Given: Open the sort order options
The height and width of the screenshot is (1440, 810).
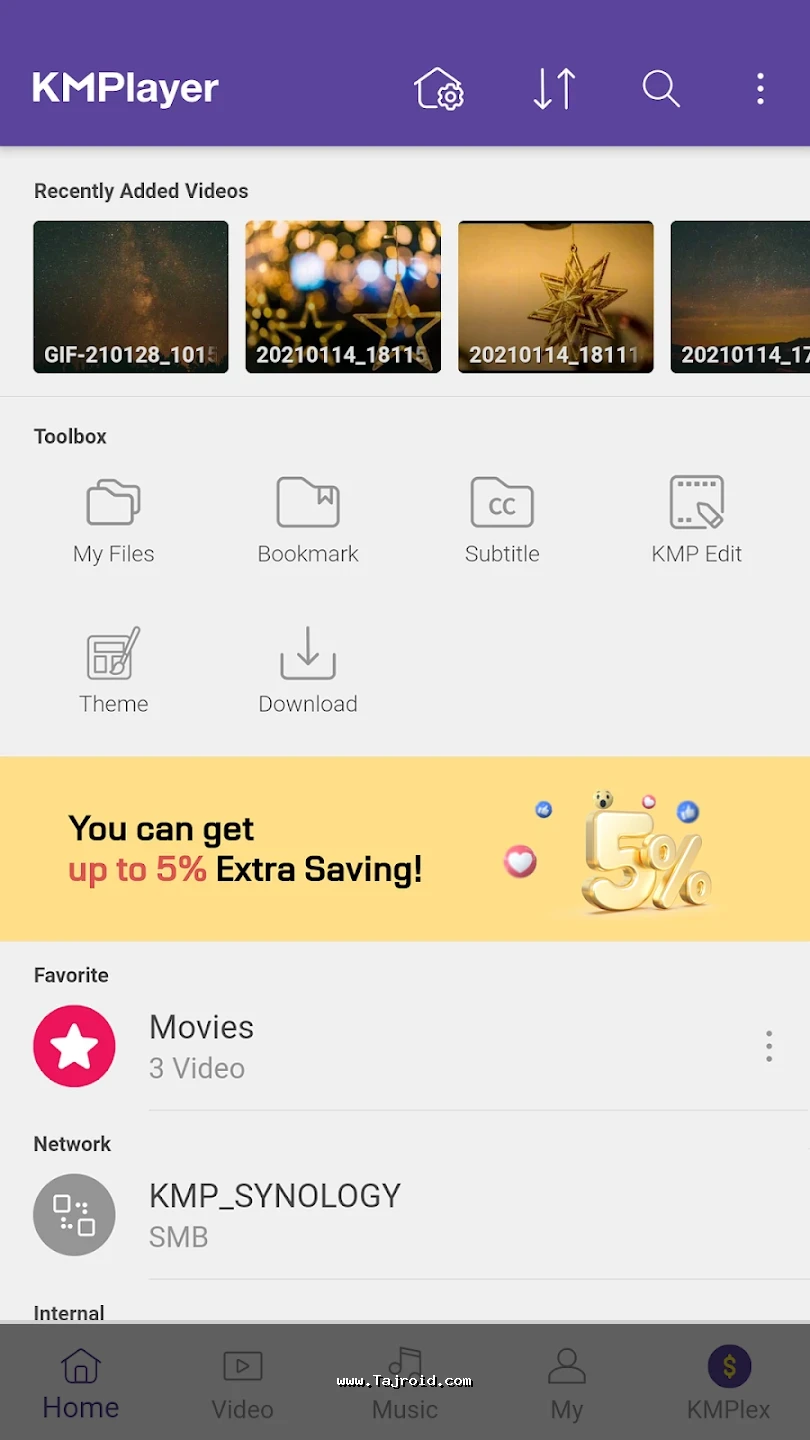Looking at the screenshot, I should tap(554, 89).
